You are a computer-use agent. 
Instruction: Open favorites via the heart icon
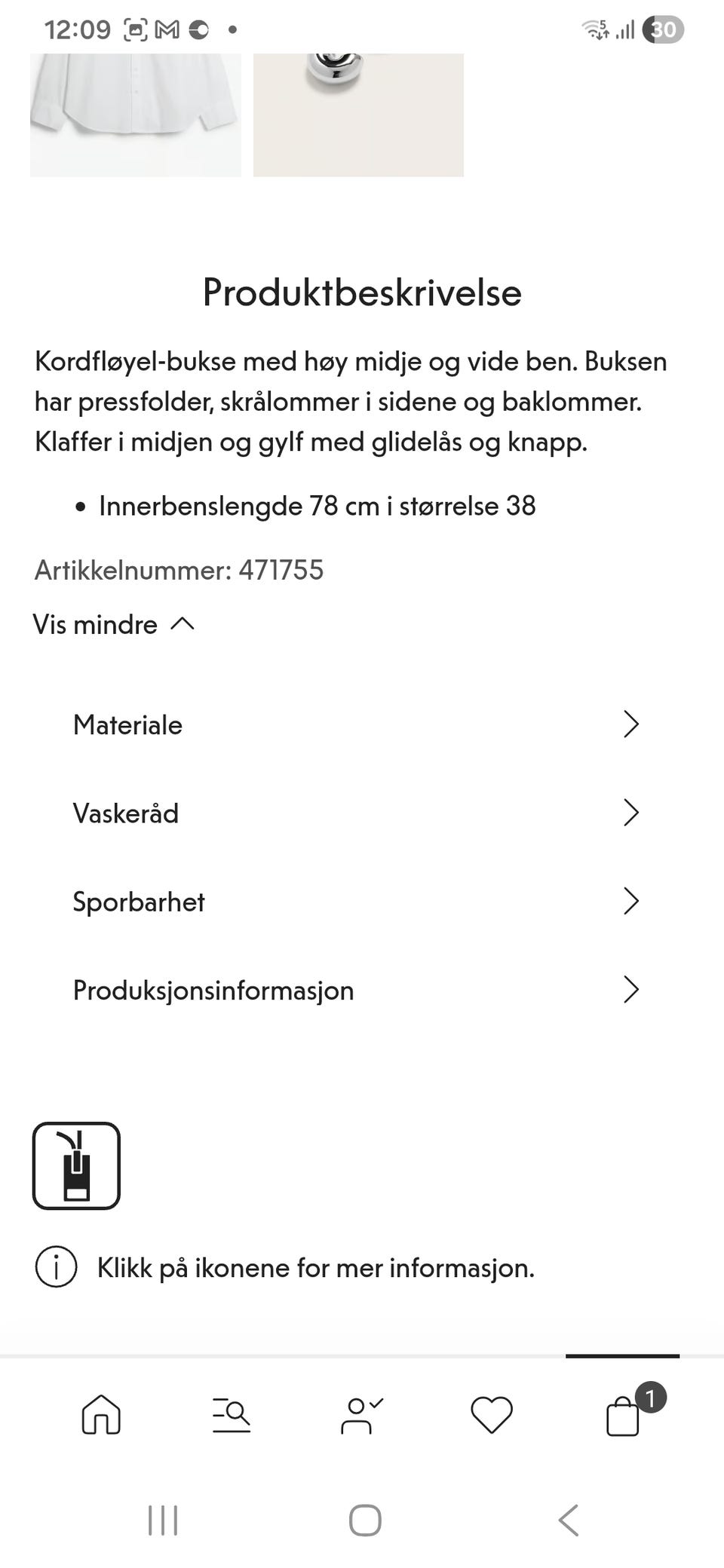(491, 1416)
